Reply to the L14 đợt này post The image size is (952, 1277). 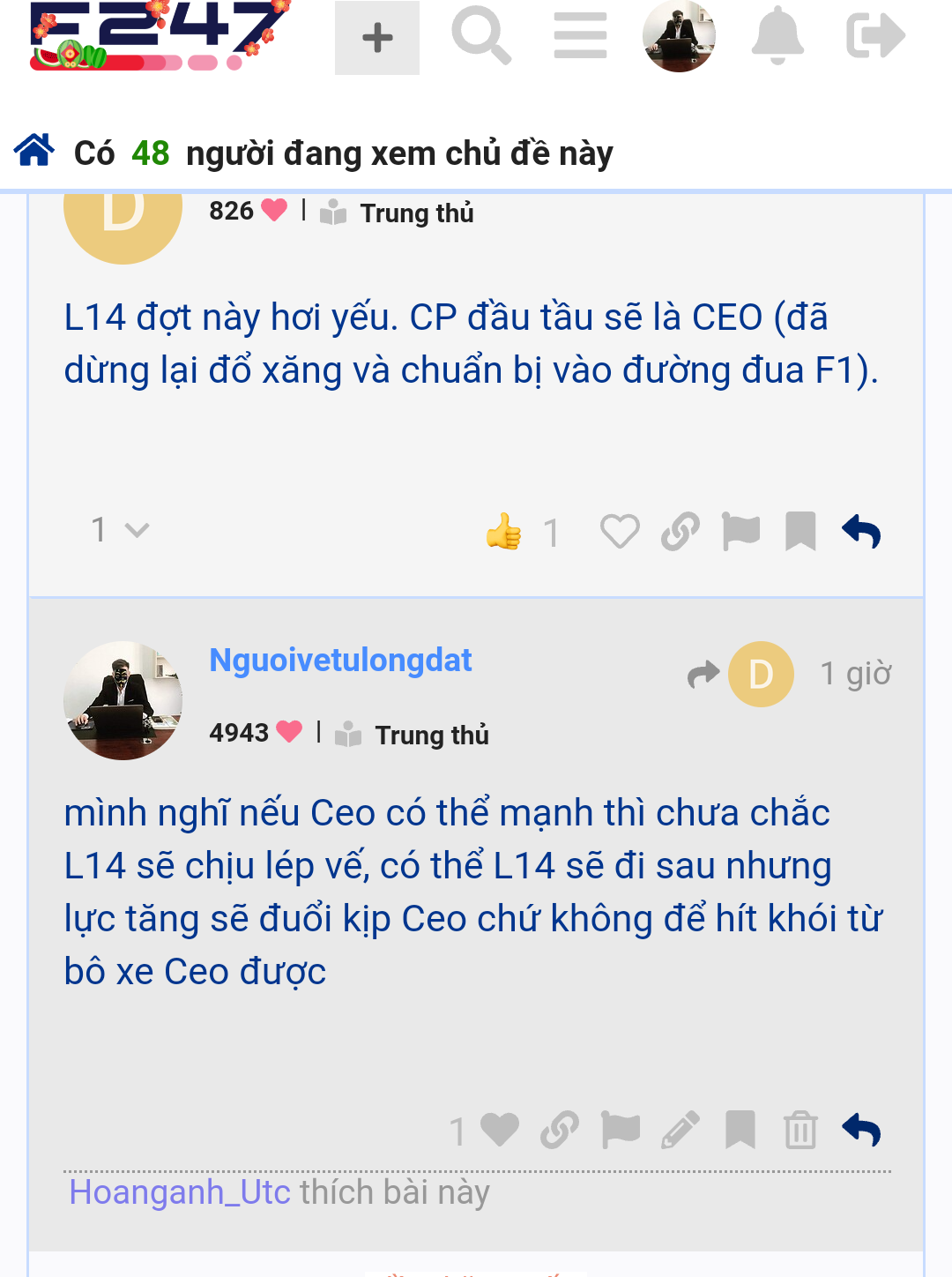click(x=861, y=532)
